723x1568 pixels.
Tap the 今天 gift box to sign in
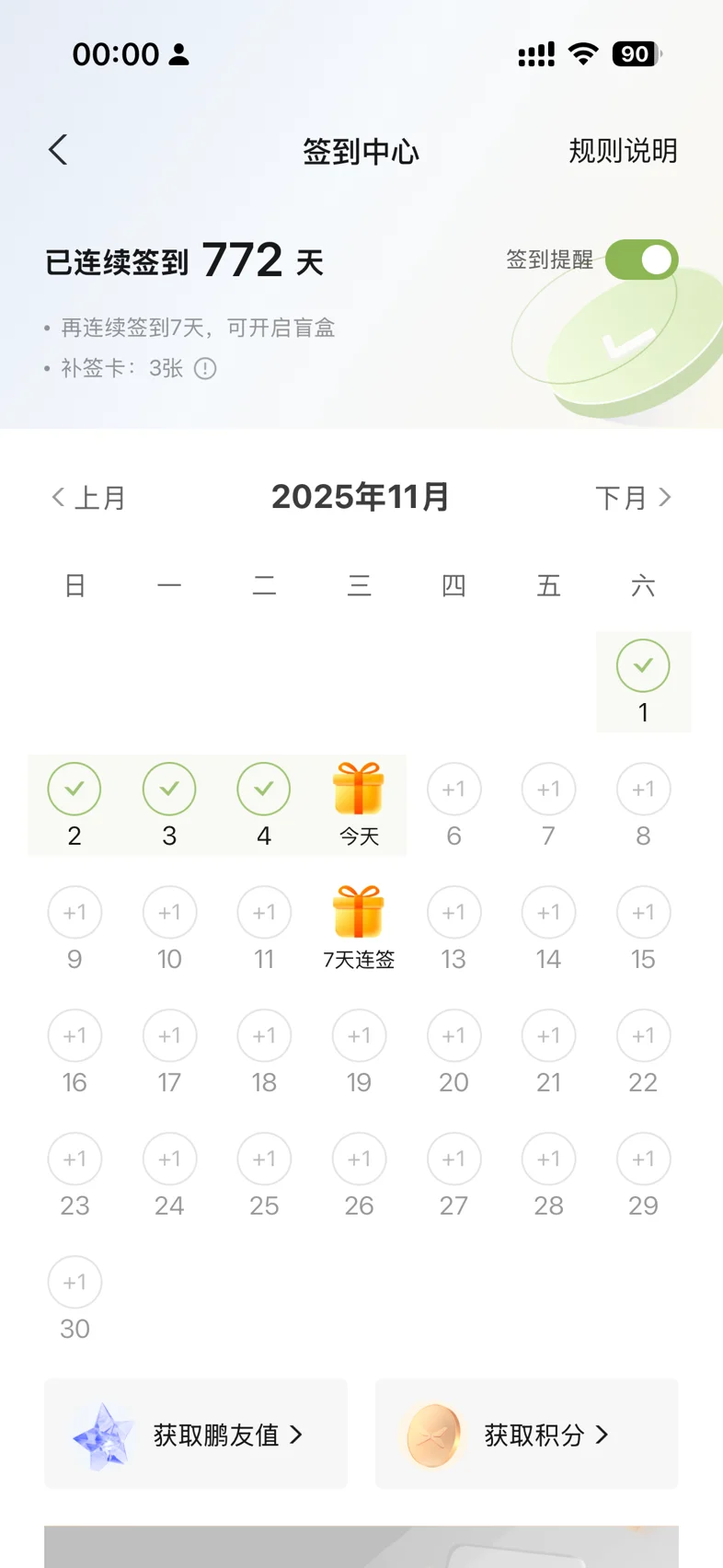tap(359, 790)
